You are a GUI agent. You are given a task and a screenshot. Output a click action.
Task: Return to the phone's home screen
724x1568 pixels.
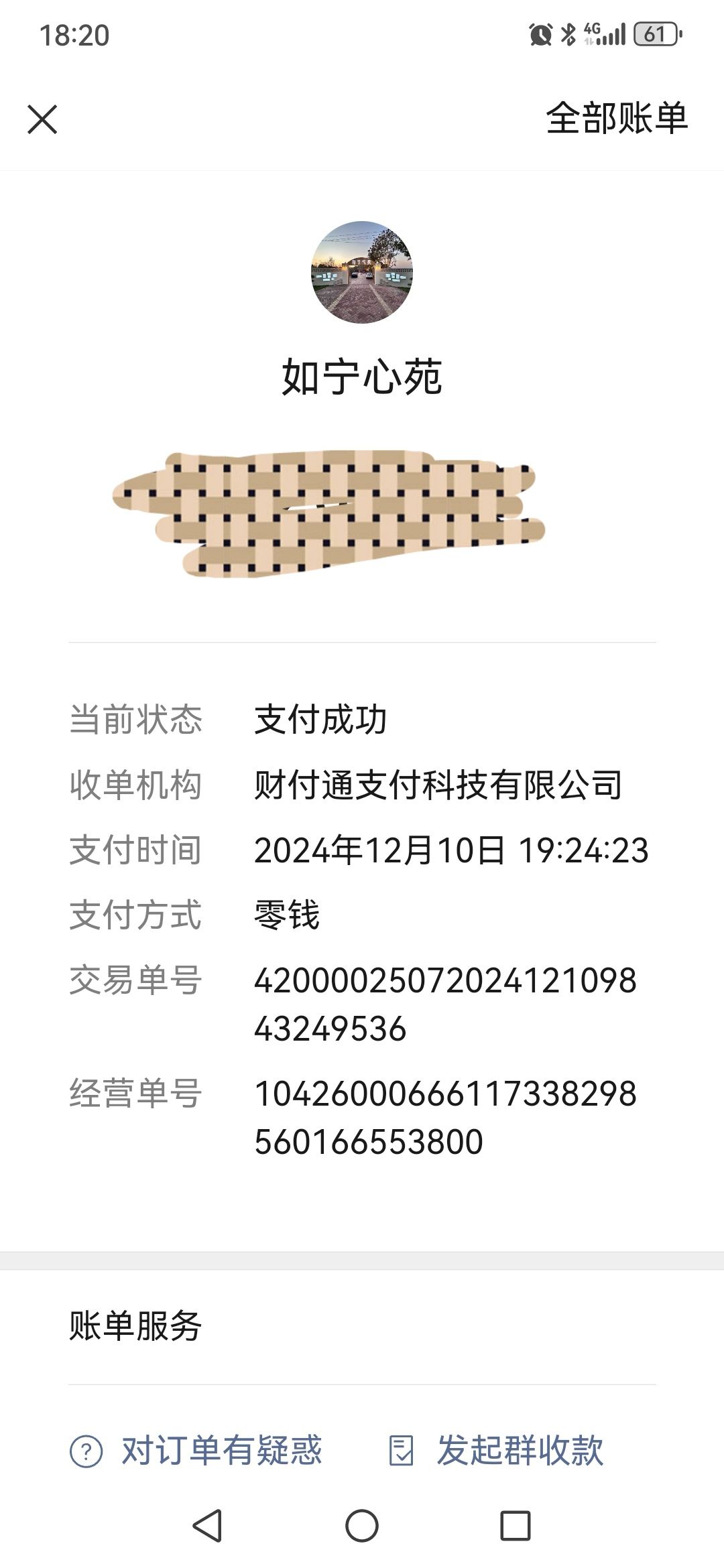(362, 1526)
